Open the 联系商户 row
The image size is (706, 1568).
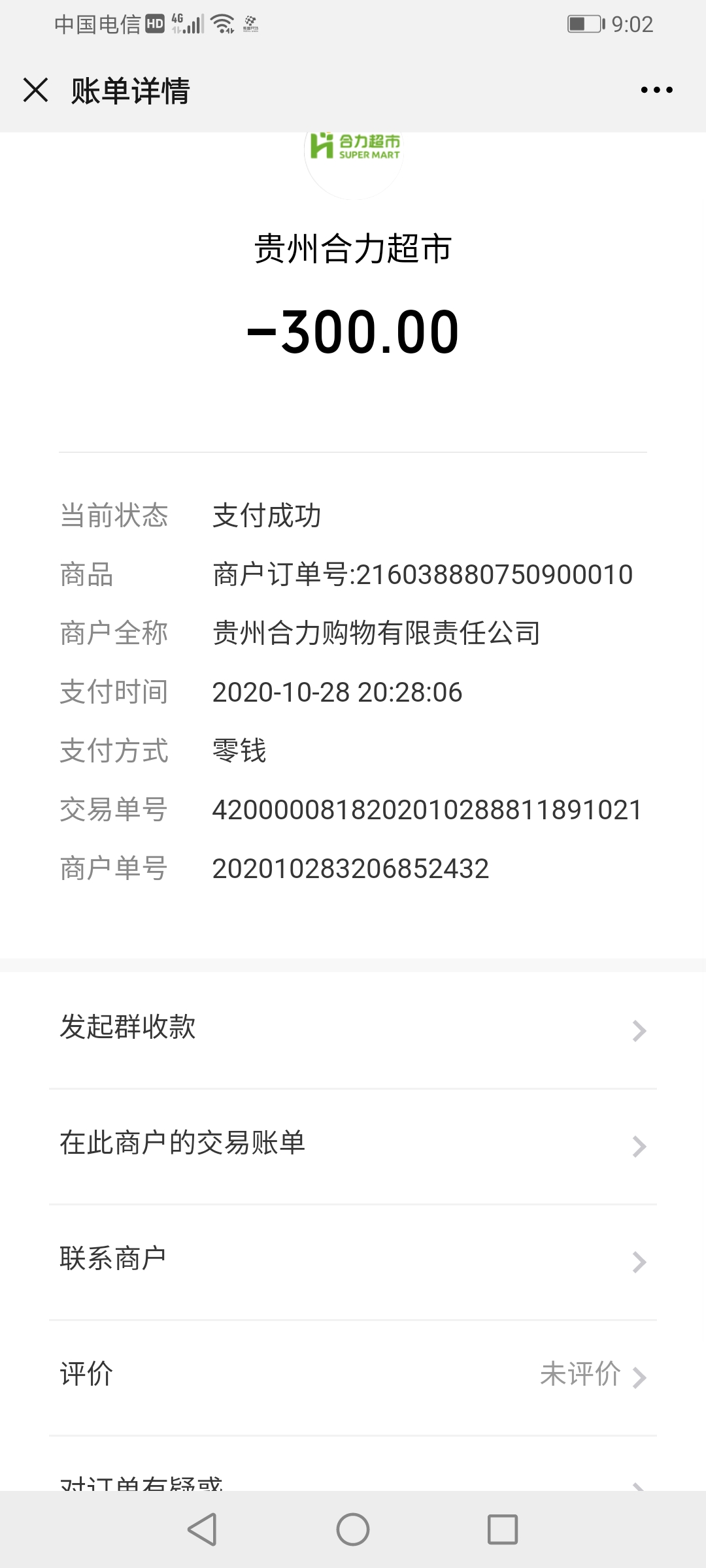coord(353,1260)
